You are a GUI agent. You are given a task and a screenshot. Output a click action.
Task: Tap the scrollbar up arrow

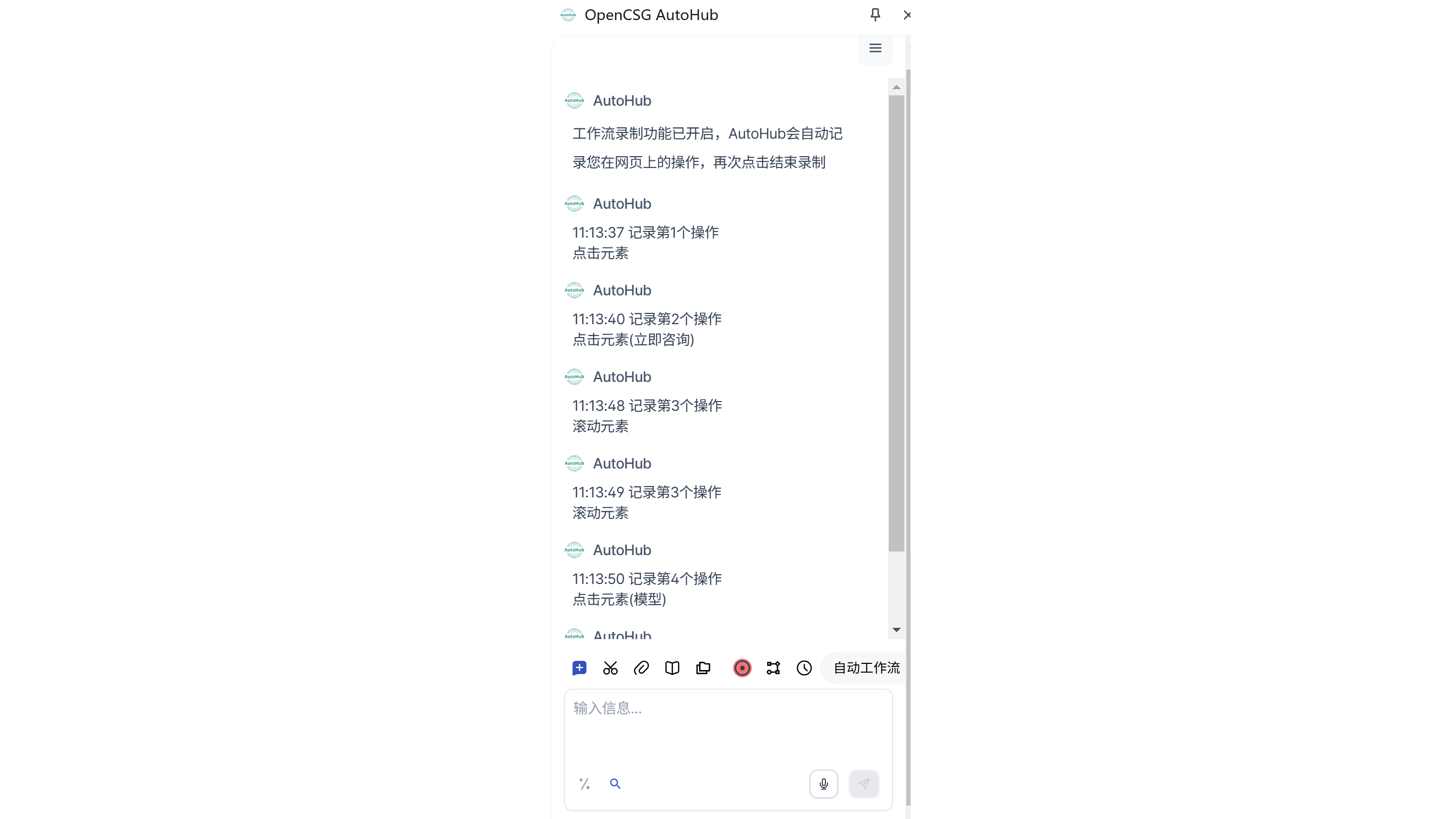tap(897, 87)
